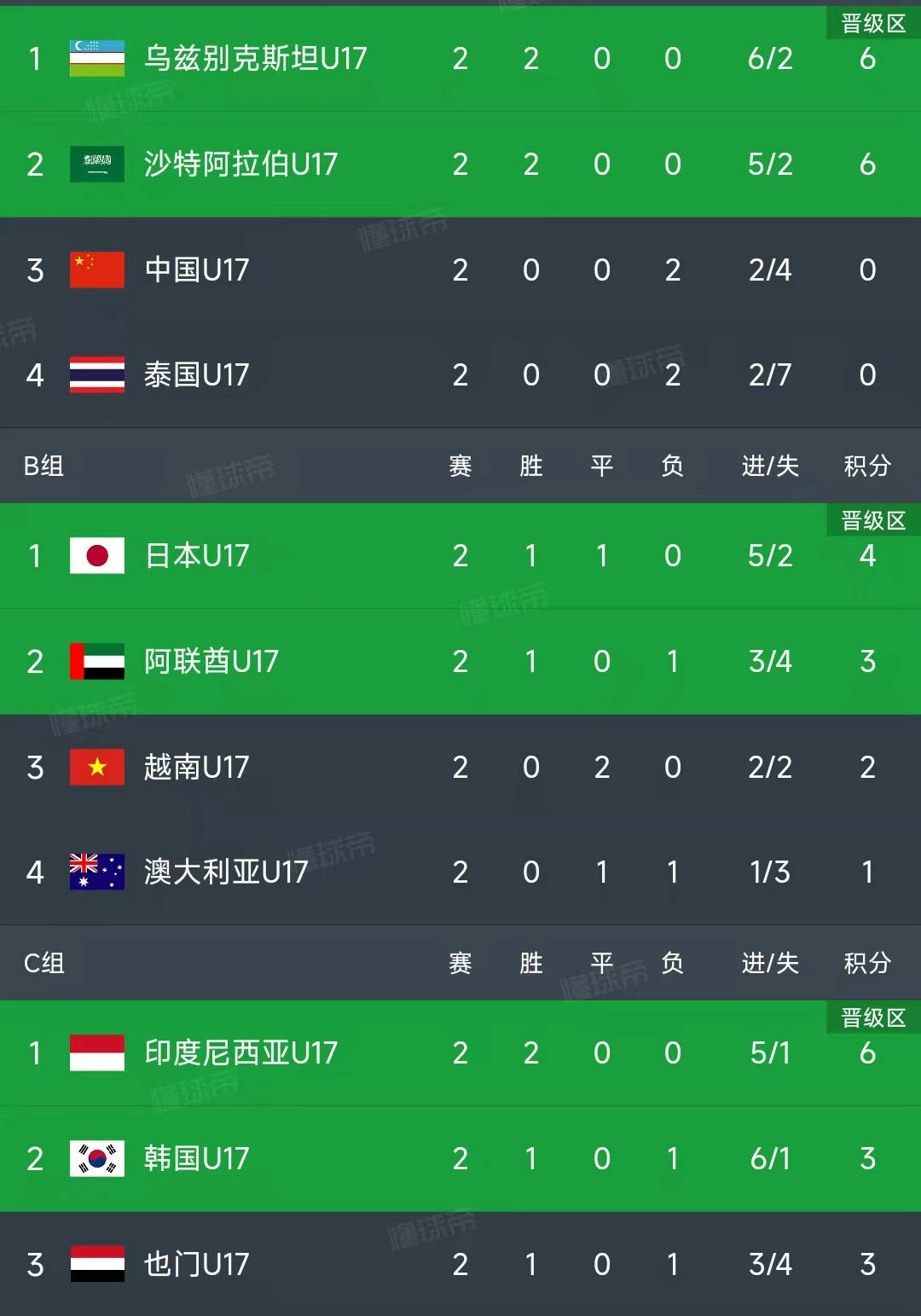Click the 胜 column header

(530, 466)
